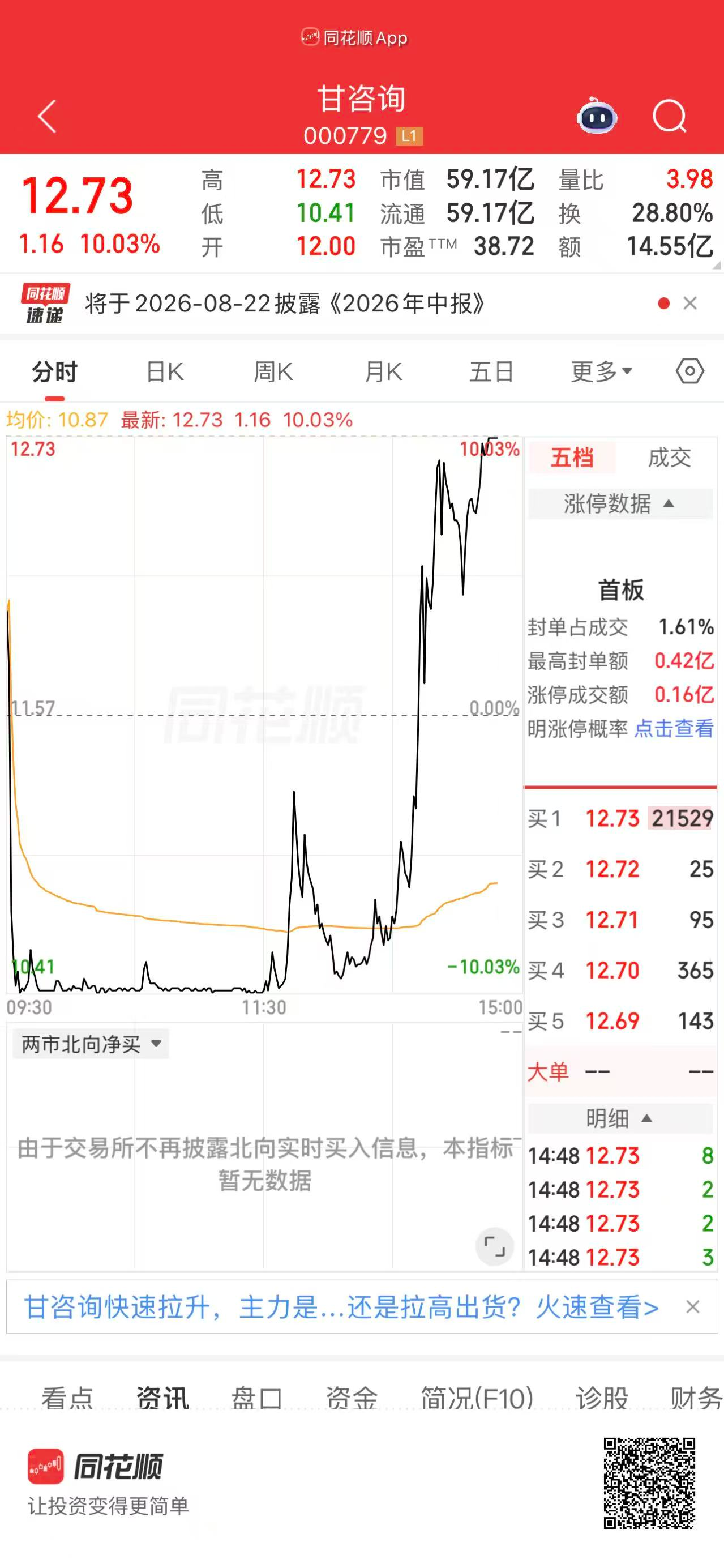Open the AI robot assistant icon
This screenshot has height=1568, width=724.
(x=597, y=116)
